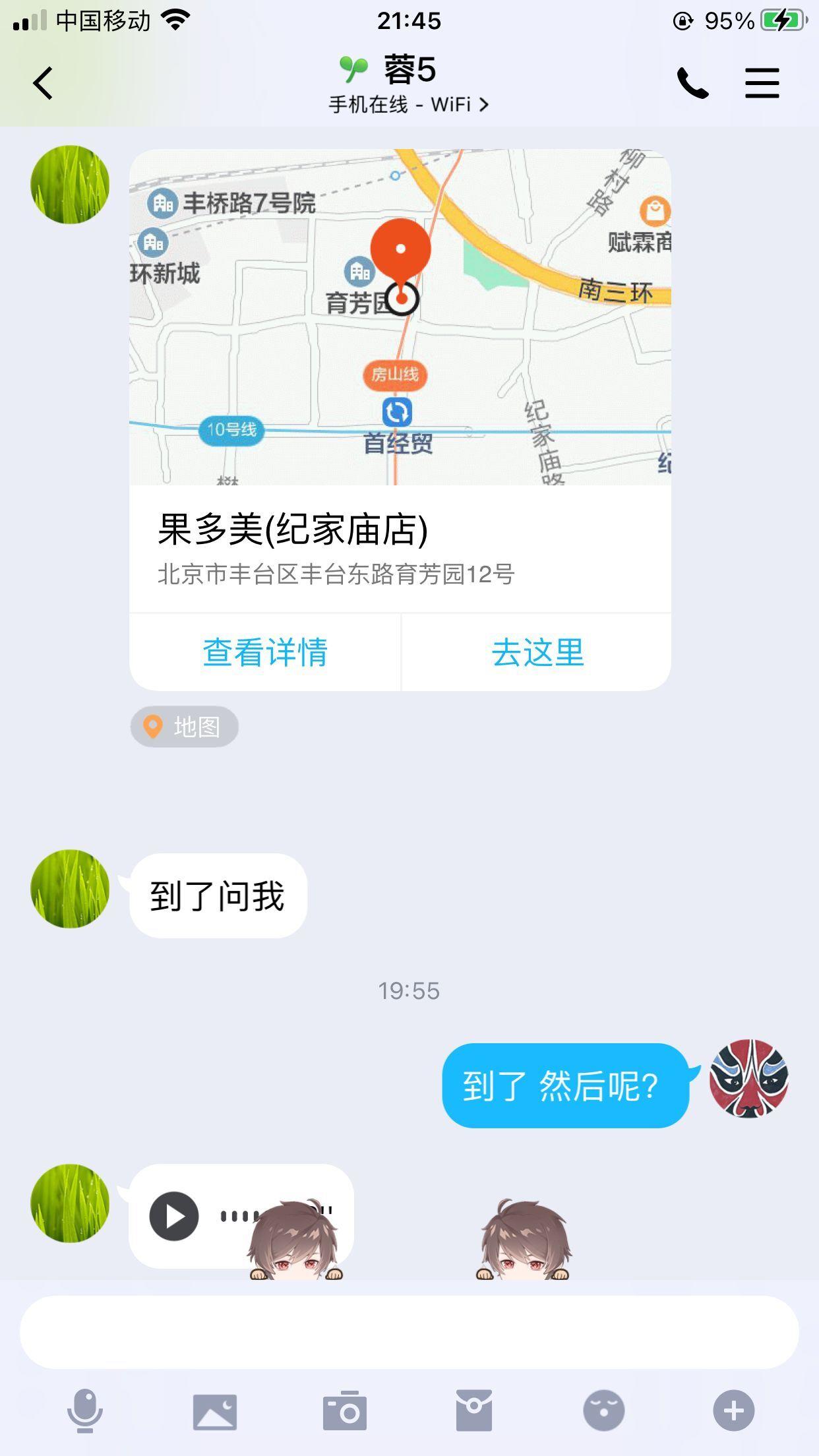The width and height of the screenshot is (819, 1456).
Task: Tap the 地图 map tag below the location card
Action: tap(184, 726)
